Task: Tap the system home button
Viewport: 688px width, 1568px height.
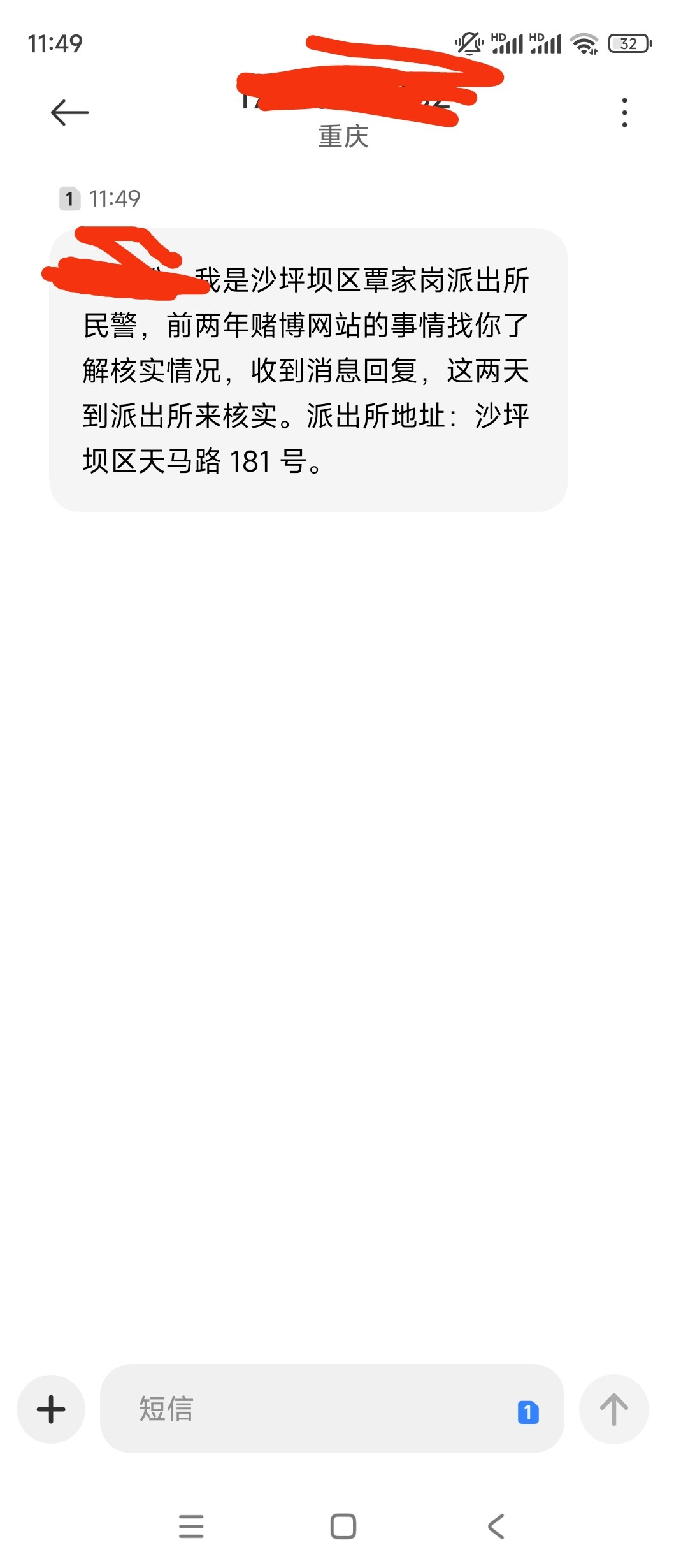Action: click(x=343, y=1527)
